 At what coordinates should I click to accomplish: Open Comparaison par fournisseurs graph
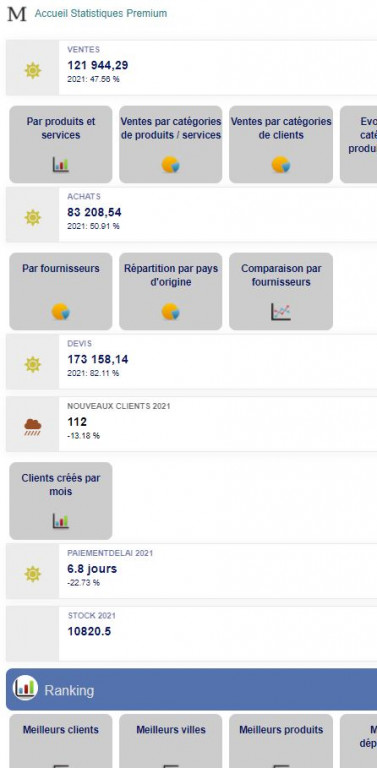click(281, 291)
